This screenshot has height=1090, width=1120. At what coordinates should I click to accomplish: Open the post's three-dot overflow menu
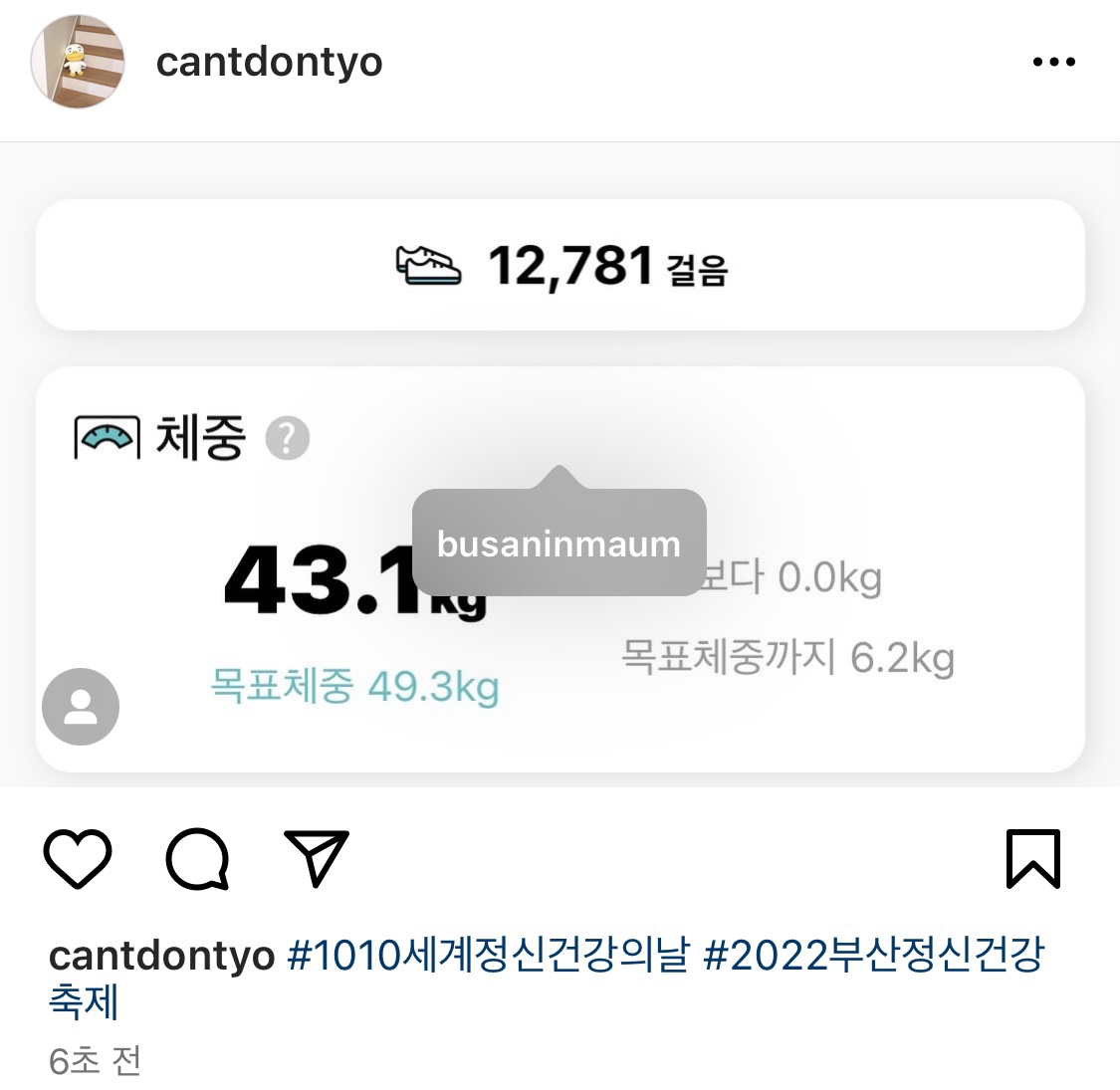[1053, 62]
